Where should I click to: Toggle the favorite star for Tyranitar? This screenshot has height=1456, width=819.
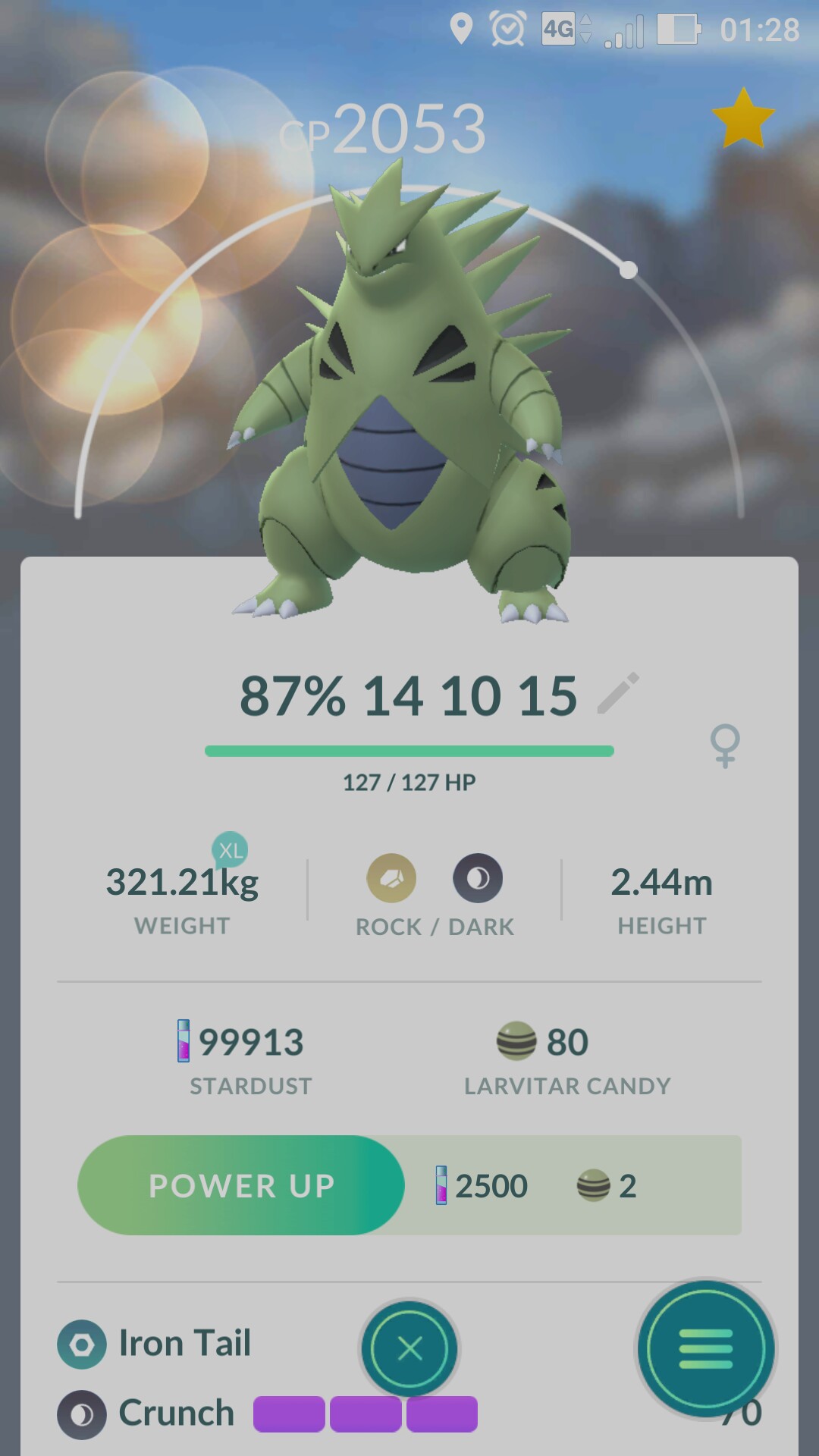(x=743, y=118)
